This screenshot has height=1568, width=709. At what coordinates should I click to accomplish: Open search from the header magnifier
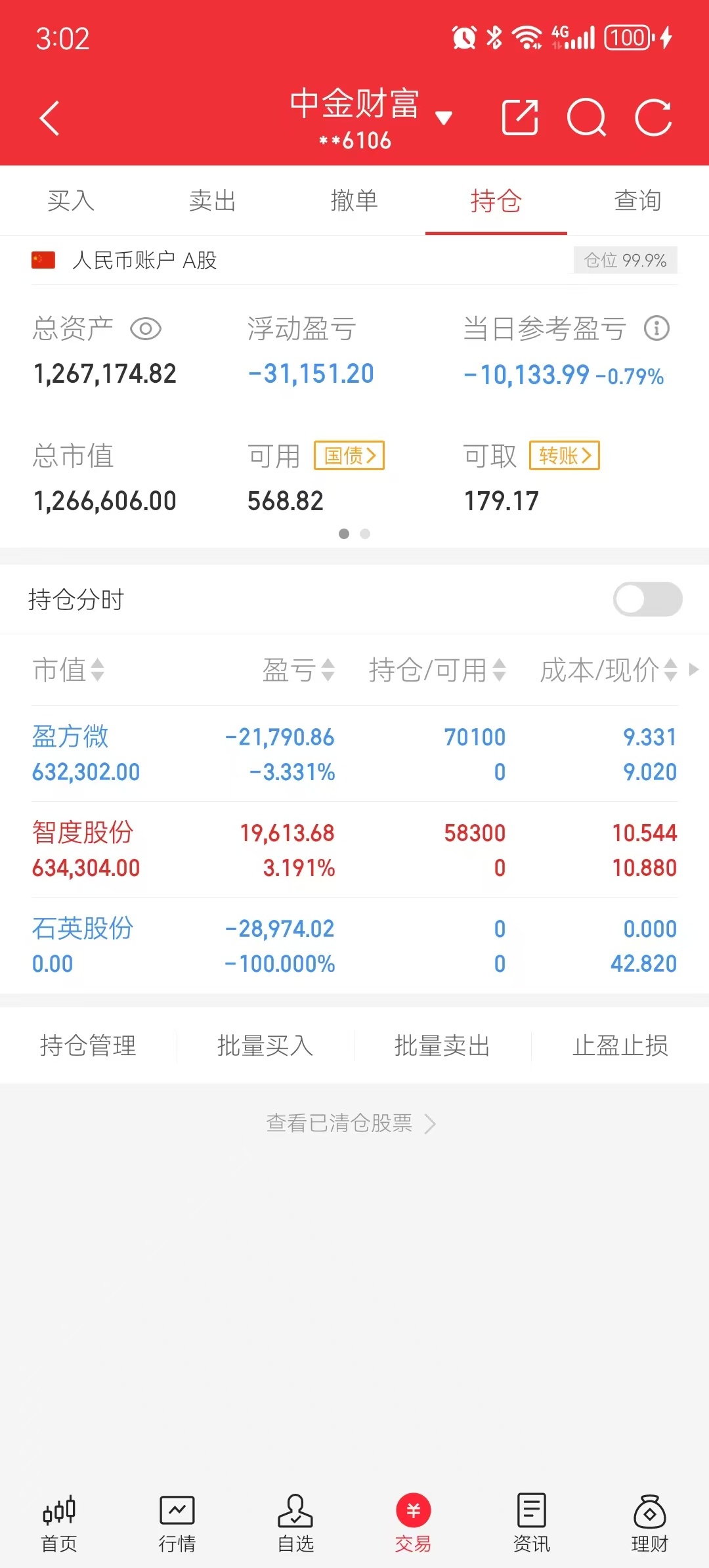click(586, 118)
